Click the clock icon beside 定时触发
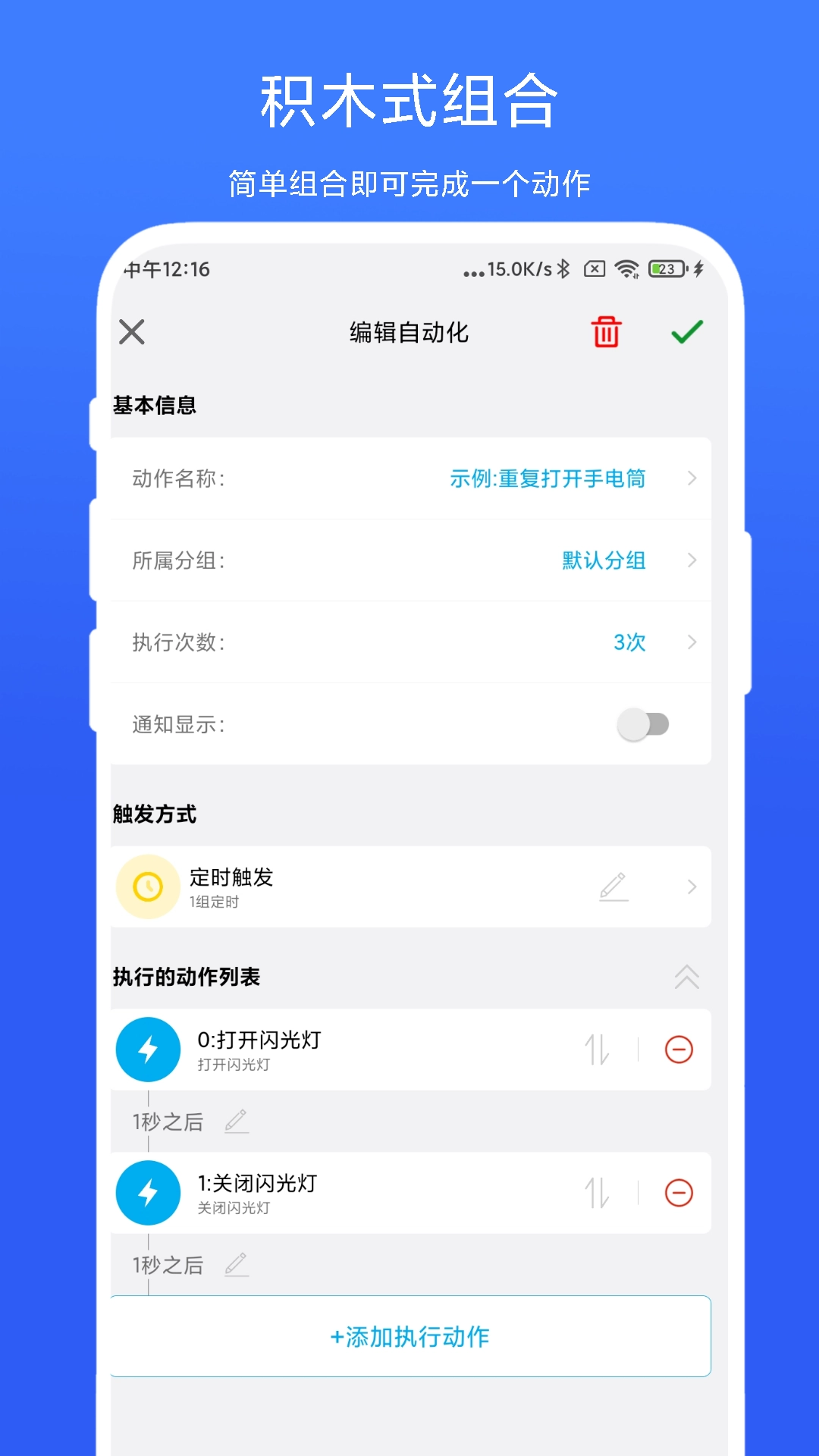 coord(147,886)
